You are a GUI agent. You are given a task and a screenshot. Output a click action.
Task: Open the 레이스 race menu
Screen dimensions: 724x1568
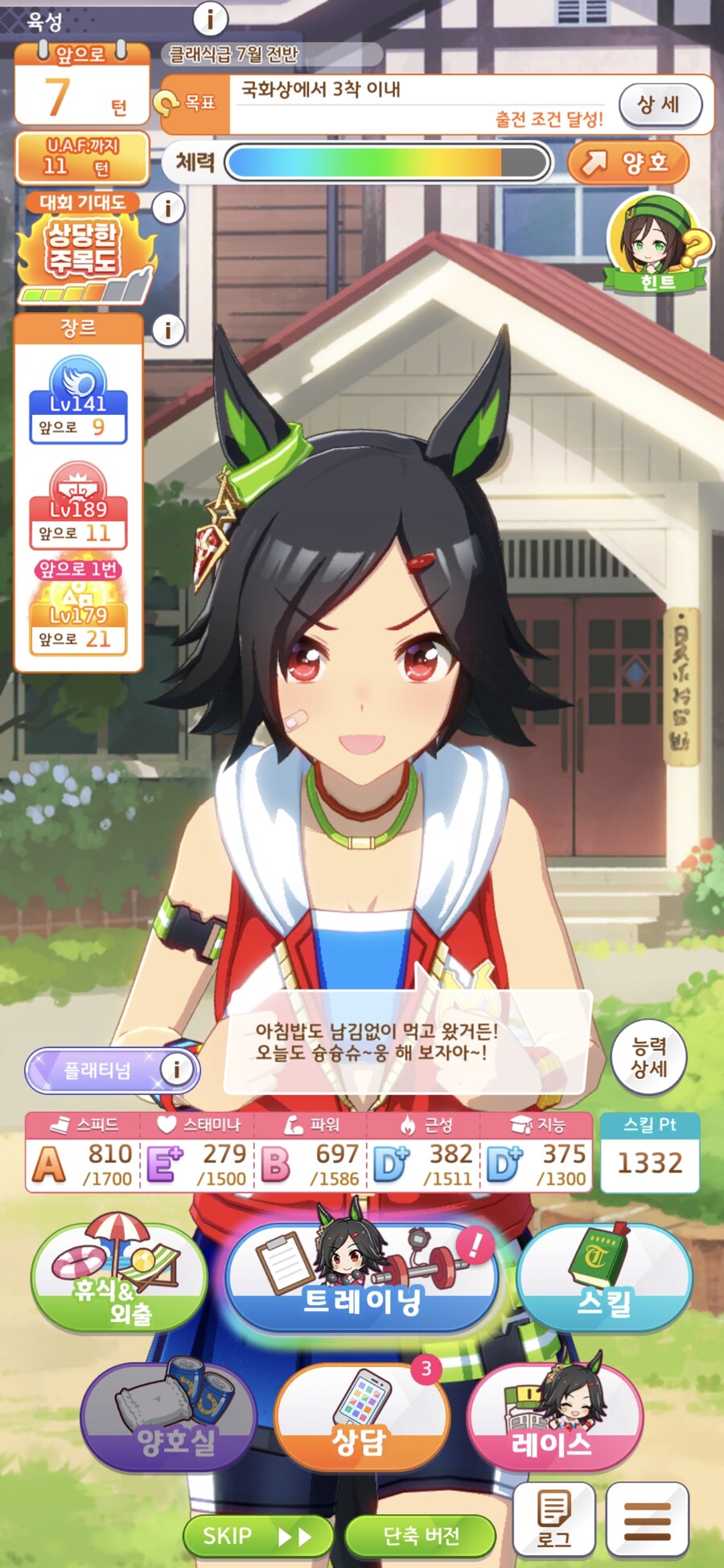pos(555,1418)
